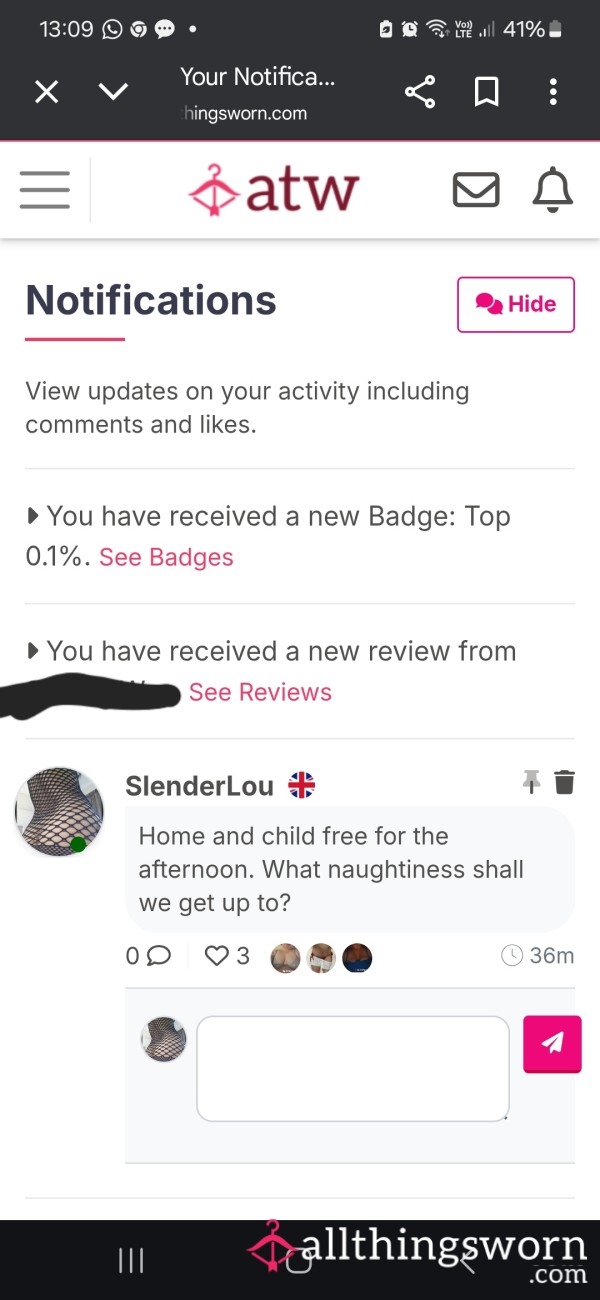Like SlenderLou's post with the heart
The image size is (600, 1300).
[x=217, y=956]
